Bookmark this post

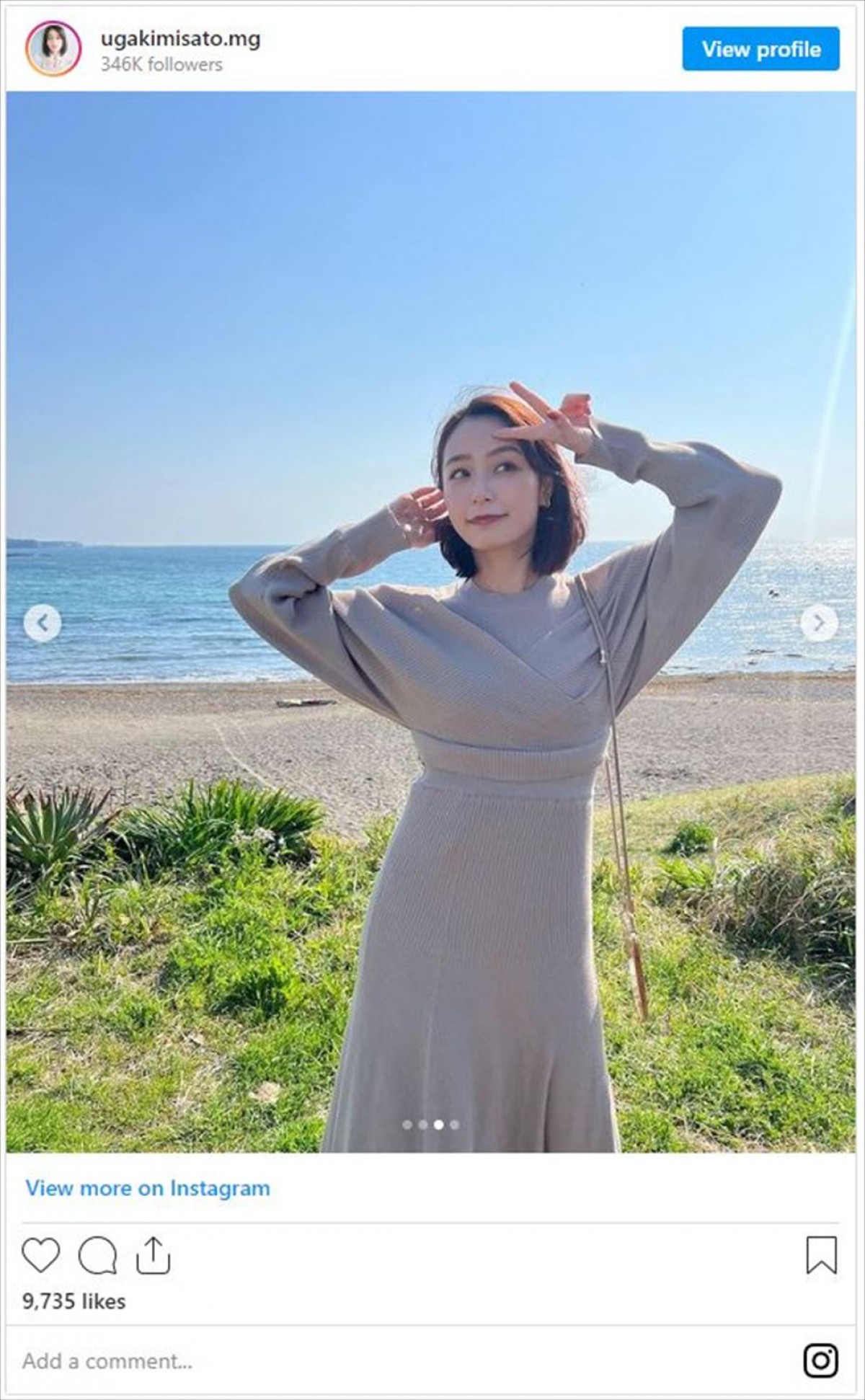pyautogui.click(x=821, y=1255)
